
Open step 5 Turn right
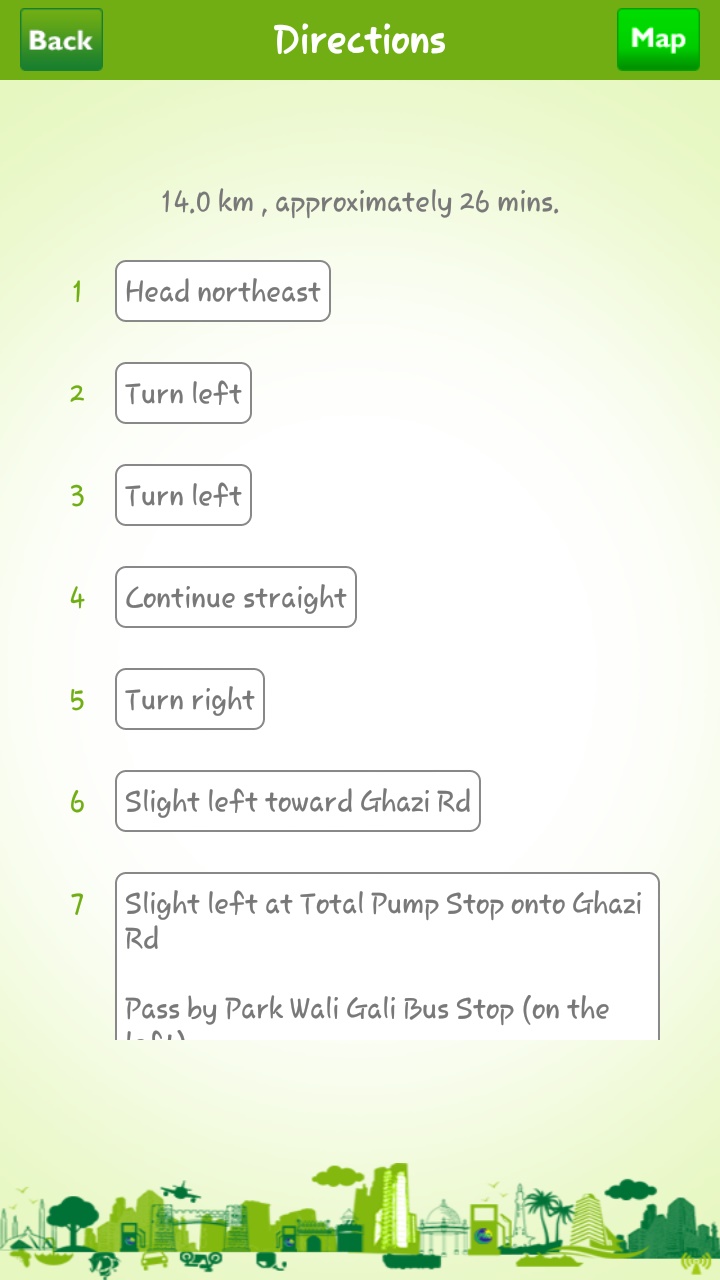tap(190, 700)
